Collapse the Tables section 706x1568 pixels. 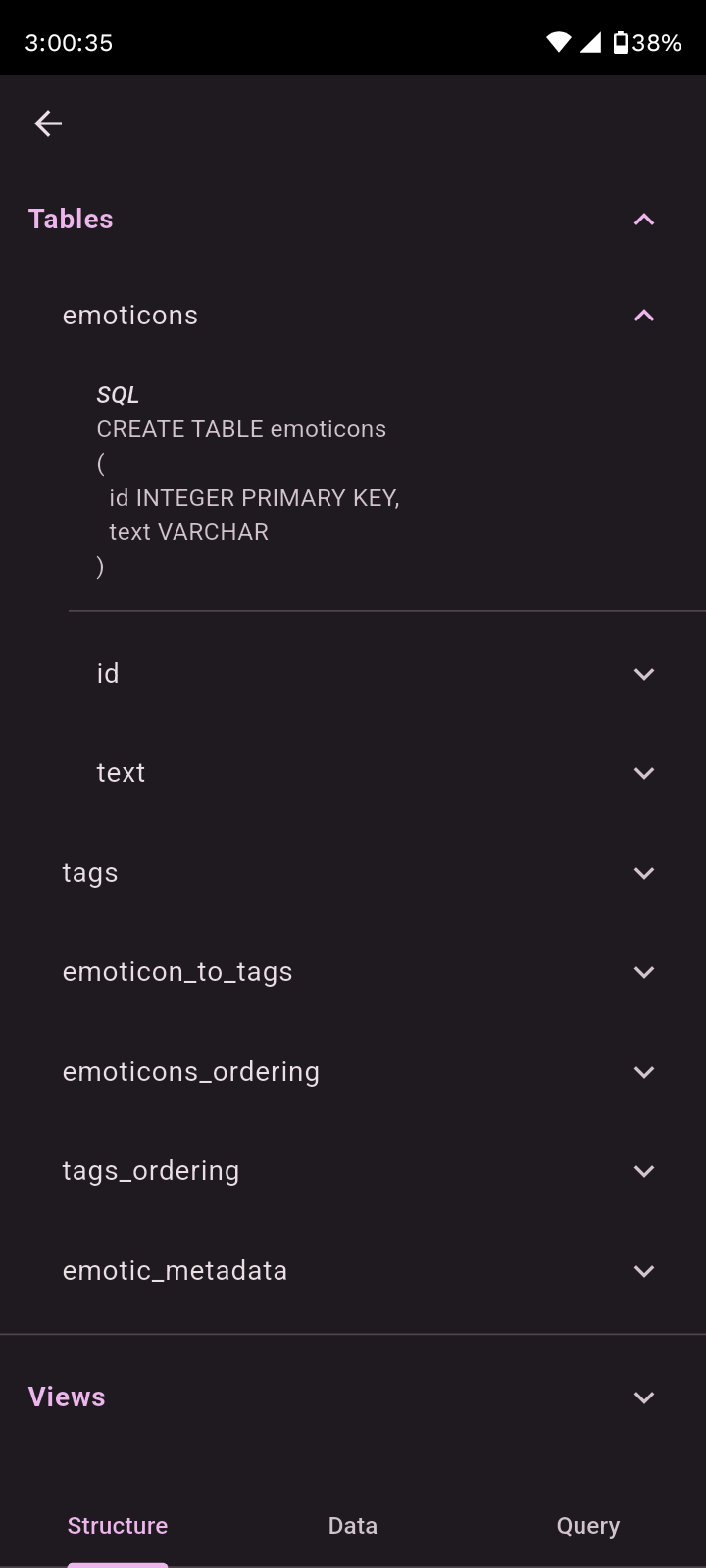[x=643, y=220]
